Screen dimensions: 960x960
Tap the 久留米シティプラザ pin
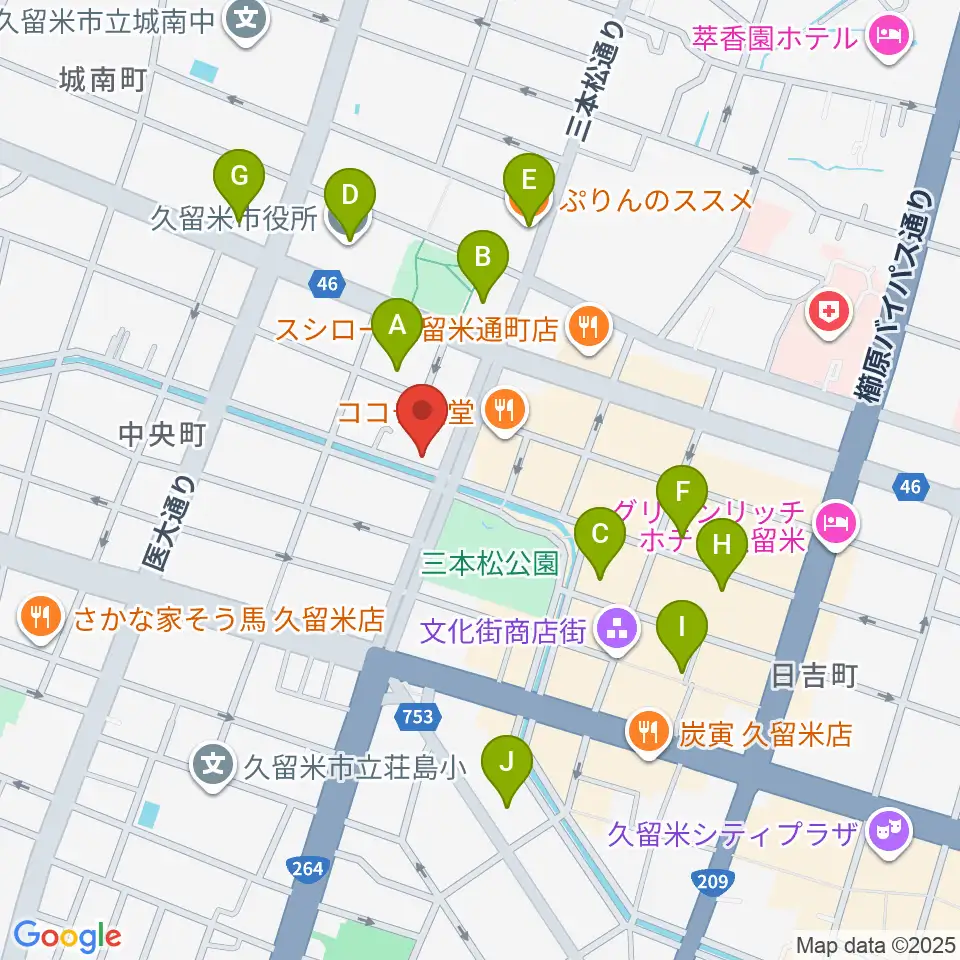pos(891,834)
